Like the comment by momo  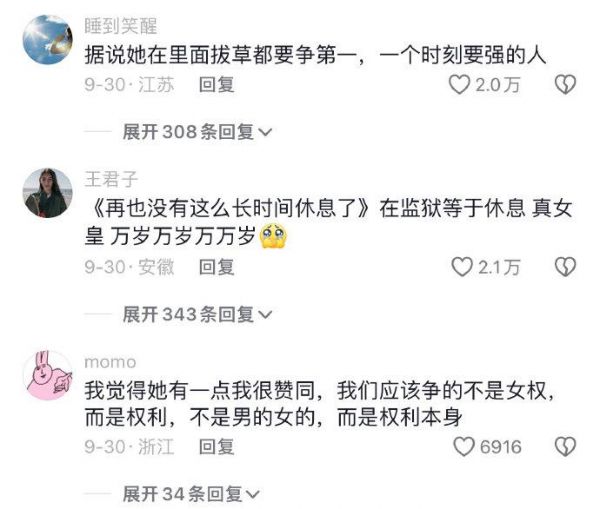click(x=462, y=447)
